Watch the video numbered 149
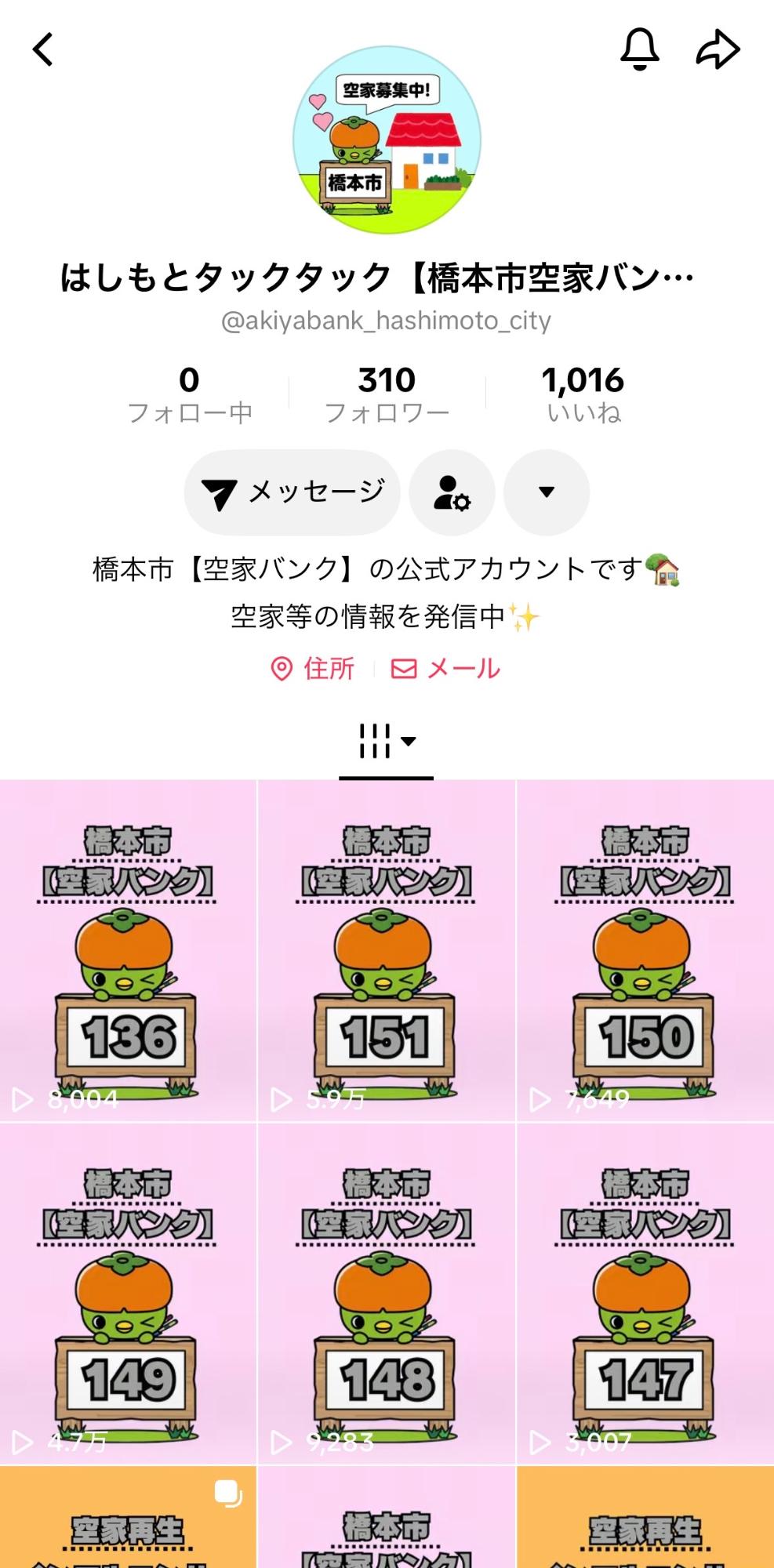Viewport: 774px width, 1568px height. click(128, 1294)
